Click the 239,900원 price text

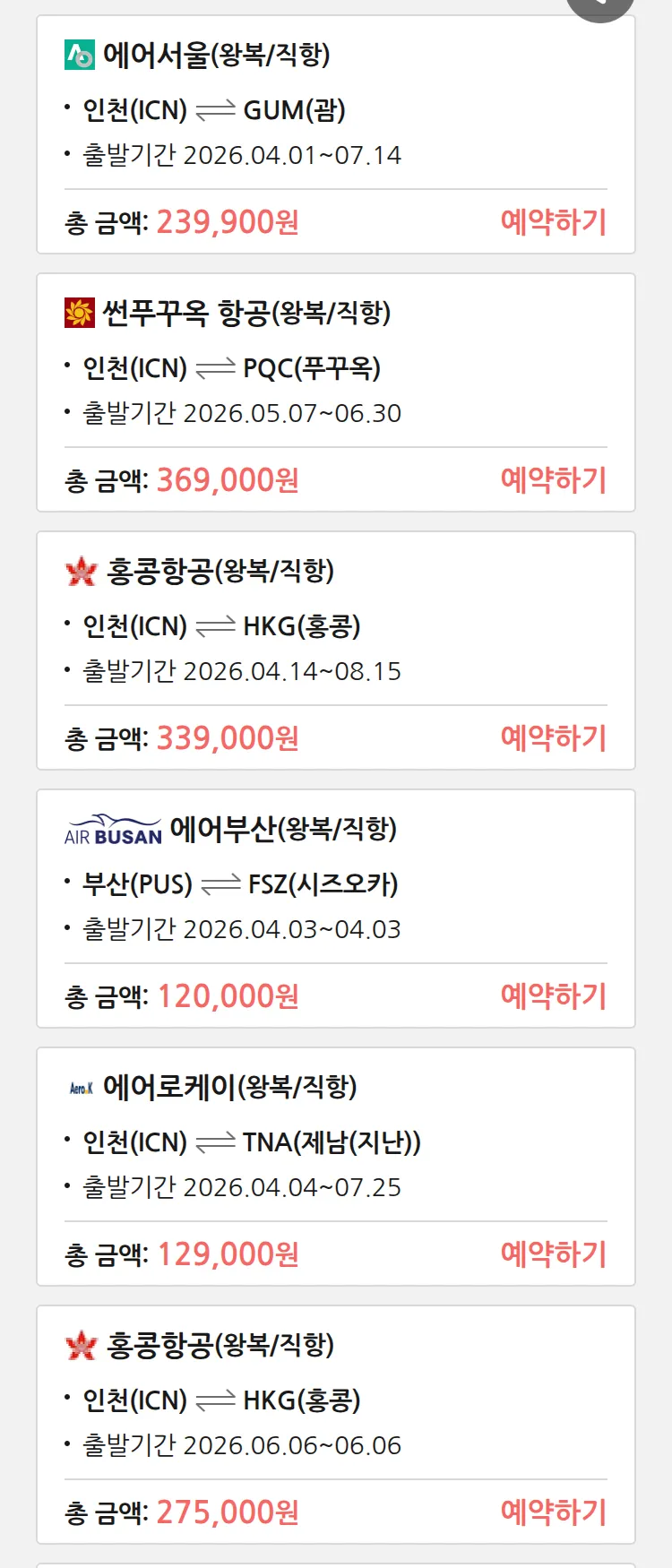coord(227,220)
